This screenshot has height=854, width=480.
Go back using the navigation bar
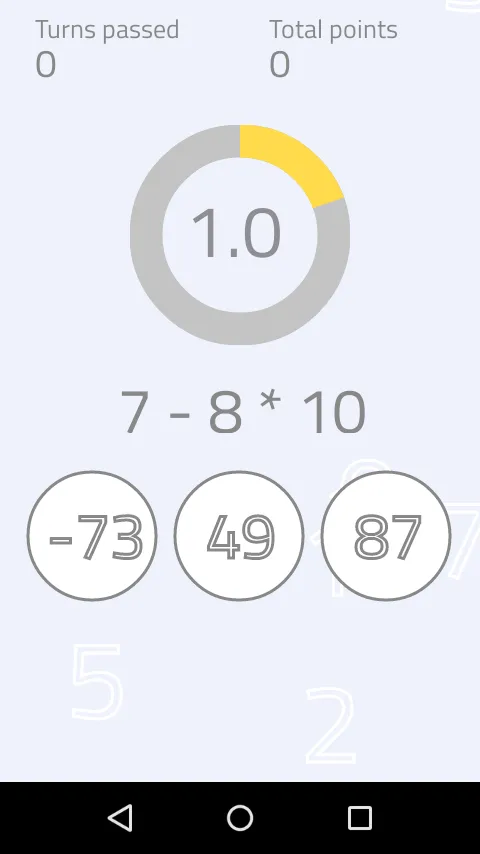[120, 818]
